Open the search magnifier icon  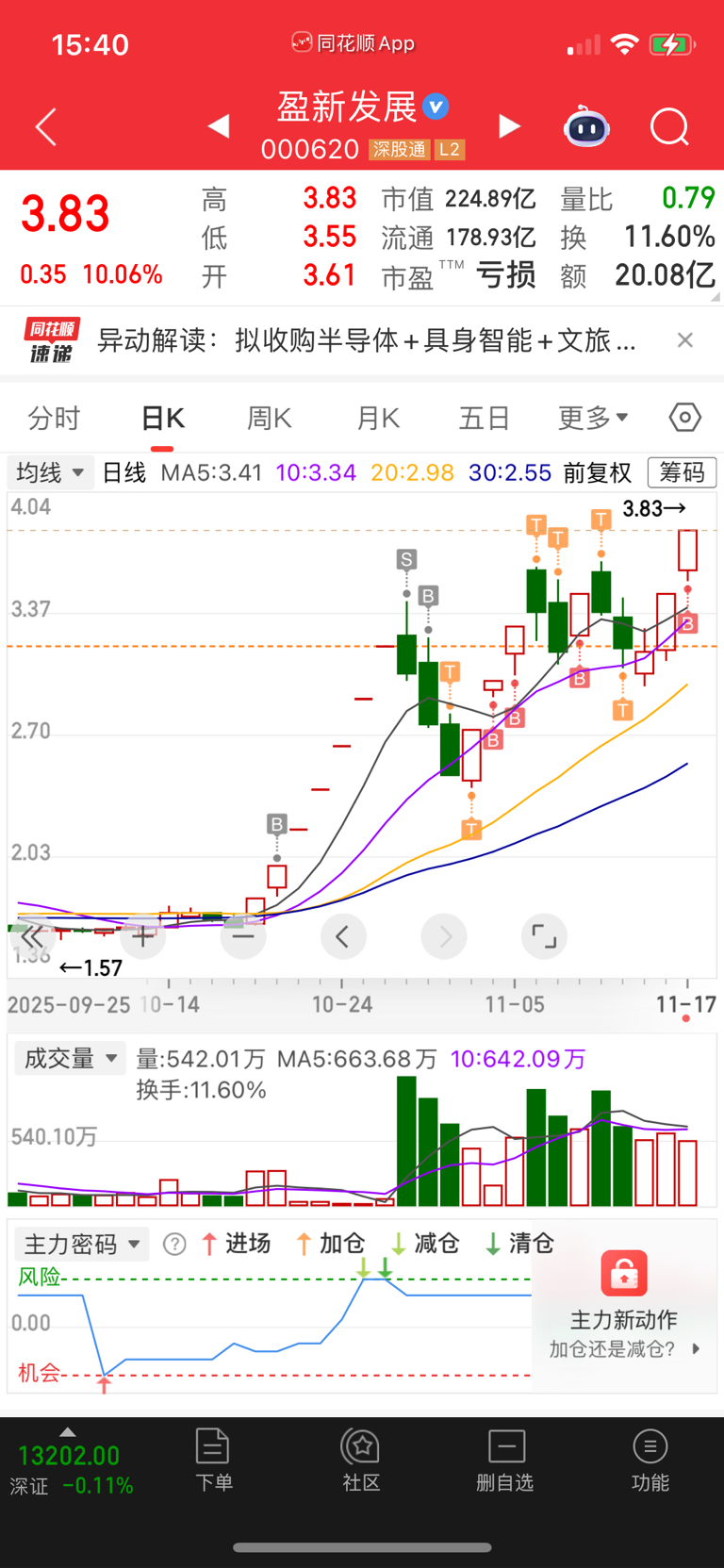pos(669,127)
